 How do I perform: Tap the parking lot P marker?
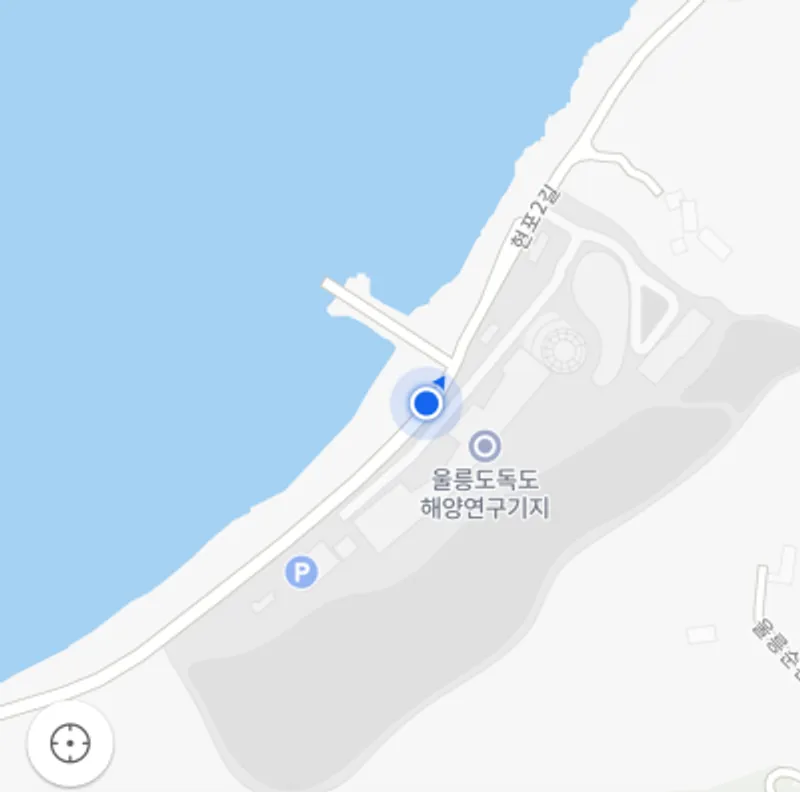tap(301, 572)
